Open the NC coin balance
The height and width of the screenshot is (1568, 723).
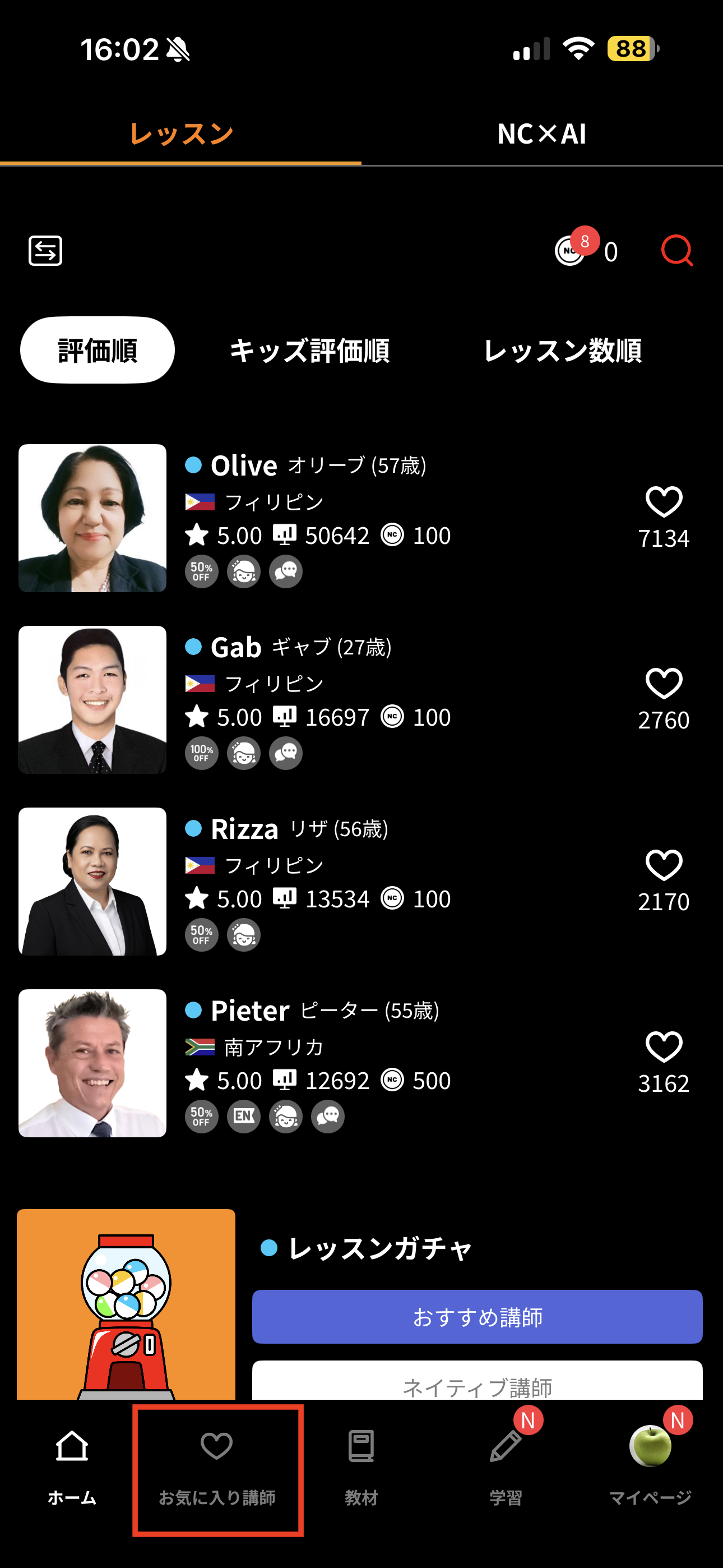(x=586, y=250)
